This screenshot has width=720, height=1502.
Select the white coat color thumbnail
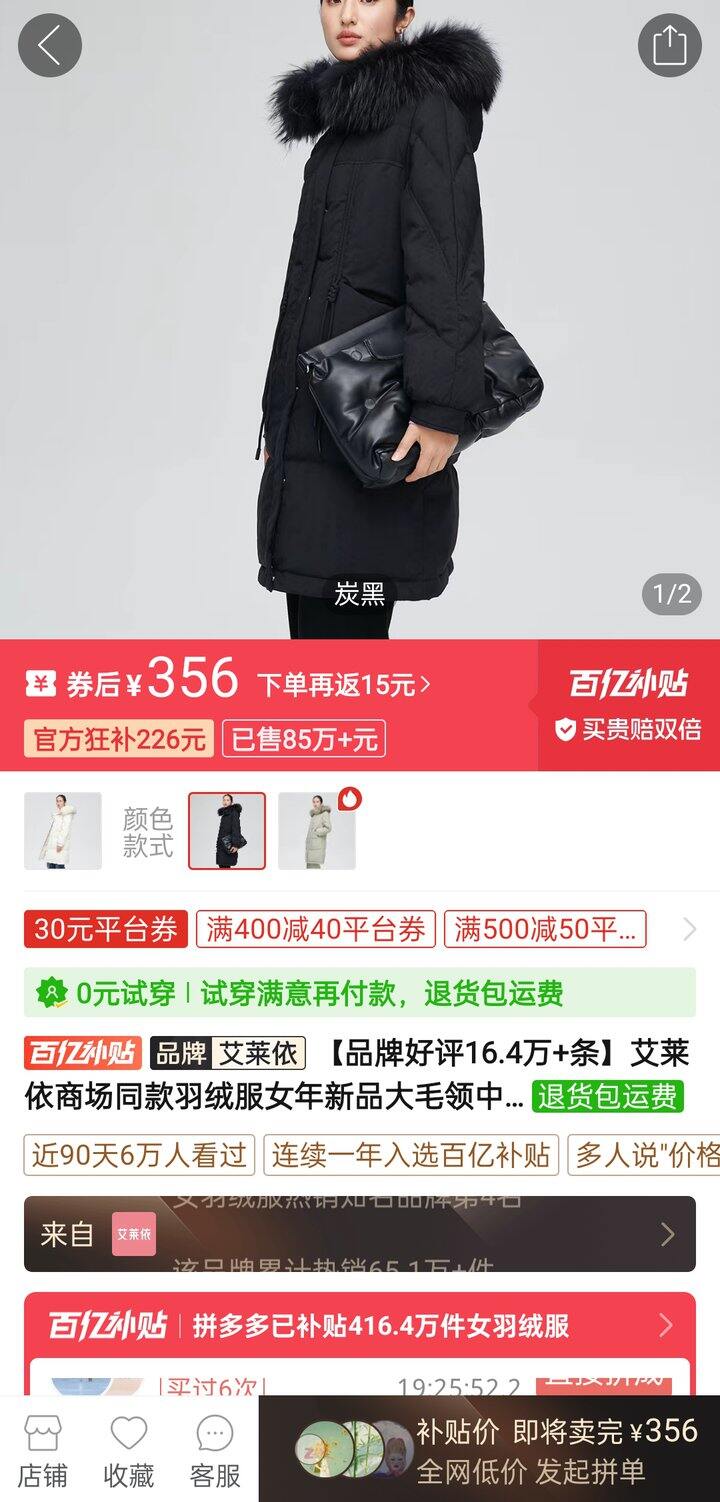click(x=63, y=831)
